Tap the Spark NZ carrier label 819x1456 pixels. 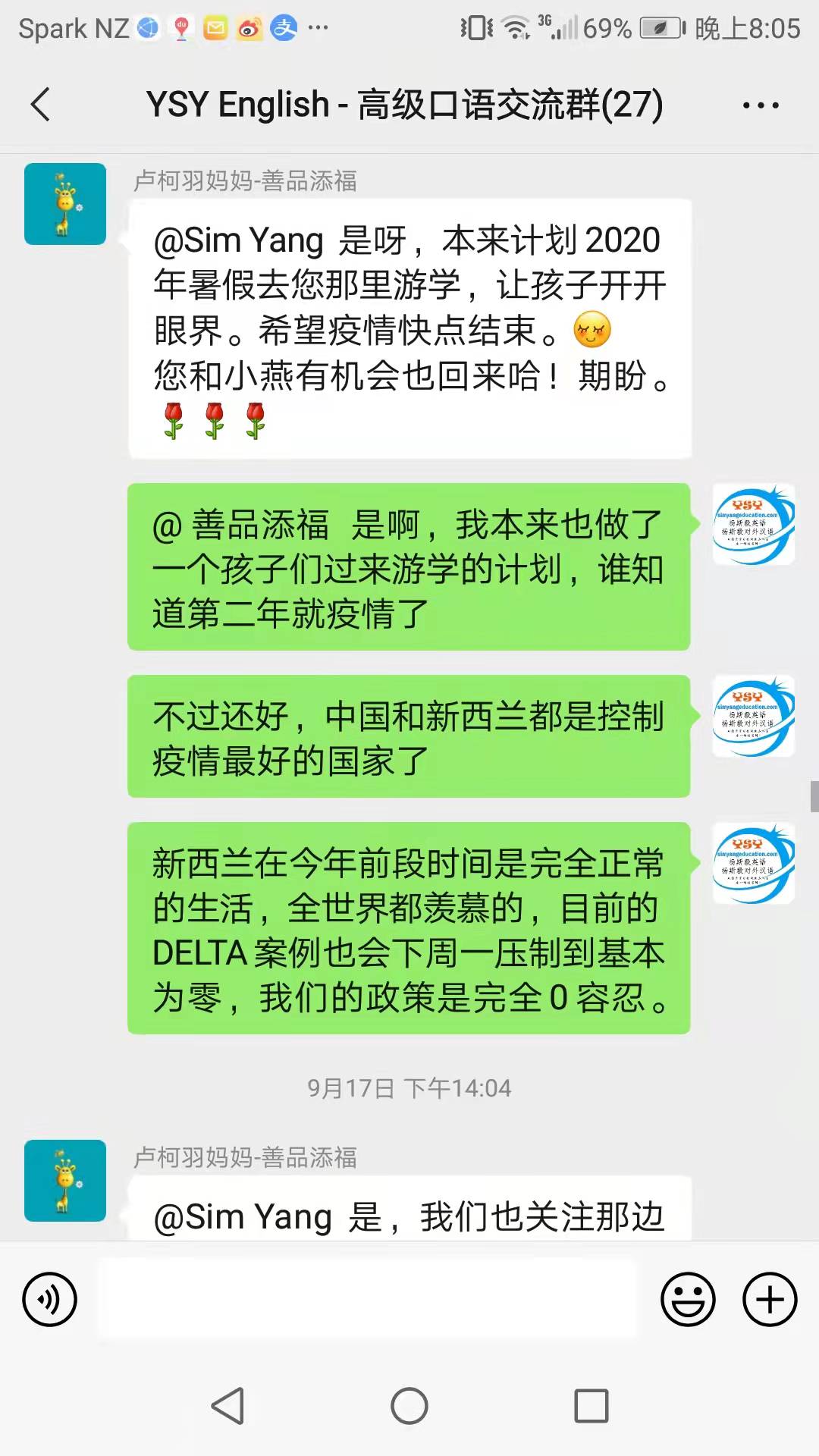(76, 29)
